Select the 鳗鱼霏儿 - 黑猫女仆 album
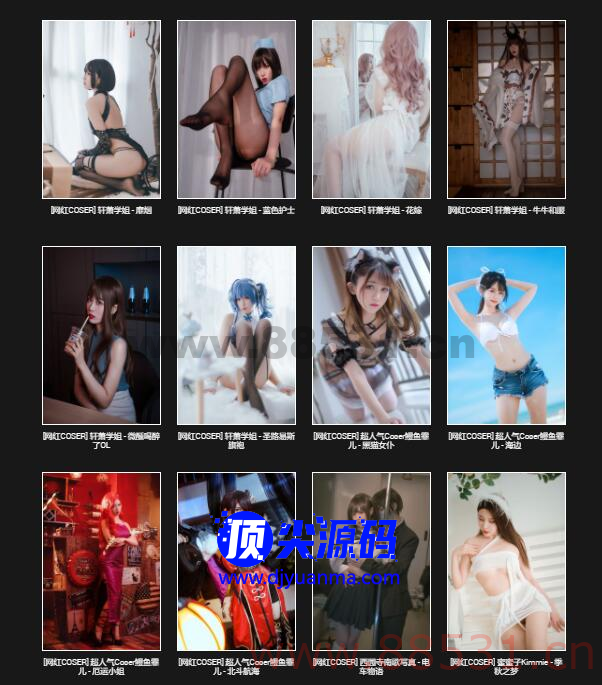 [371, 335]
